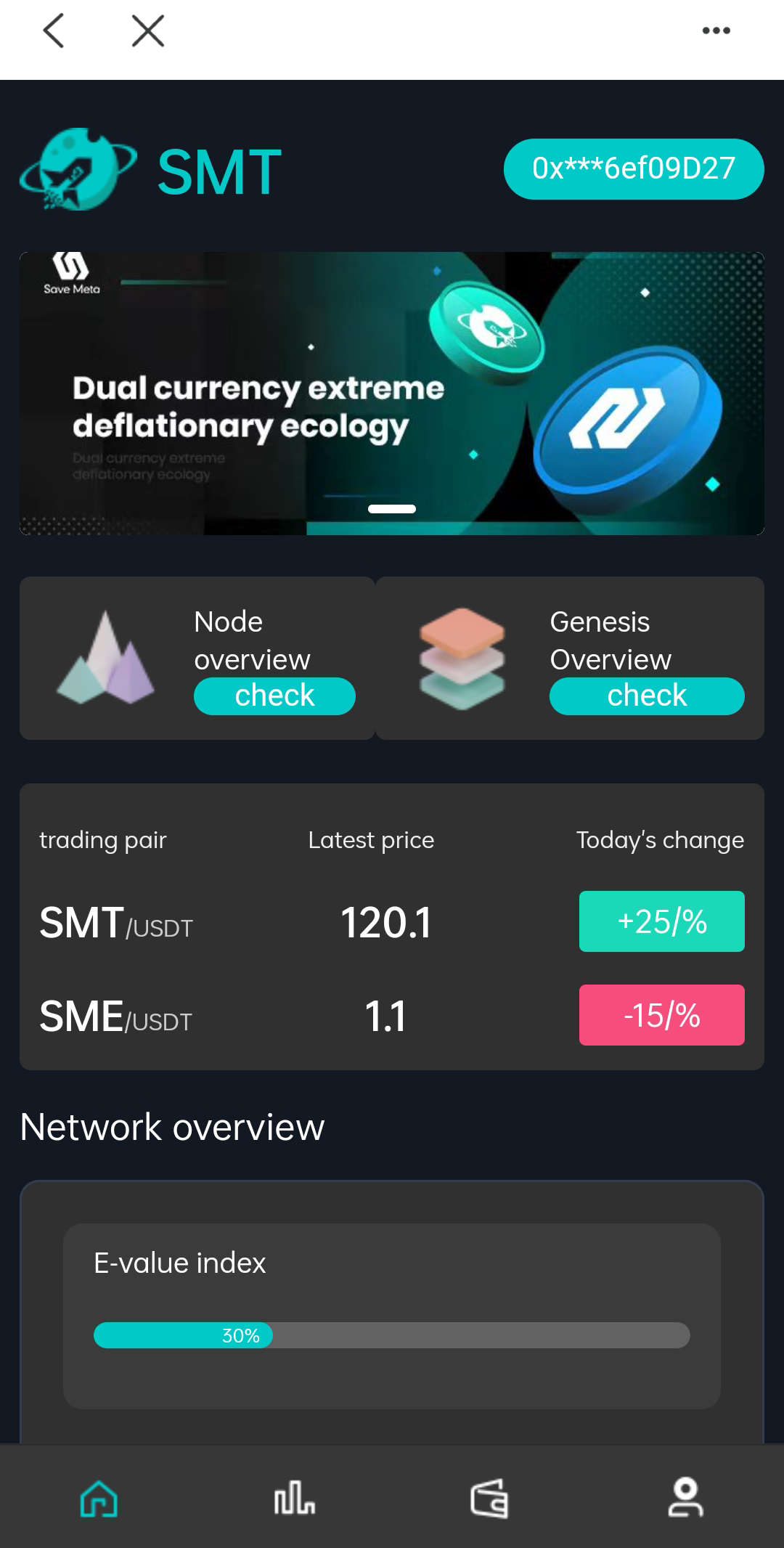Open the three-dot overflow menu
This screenshot has height=1548, width=784.
(716, 30)
